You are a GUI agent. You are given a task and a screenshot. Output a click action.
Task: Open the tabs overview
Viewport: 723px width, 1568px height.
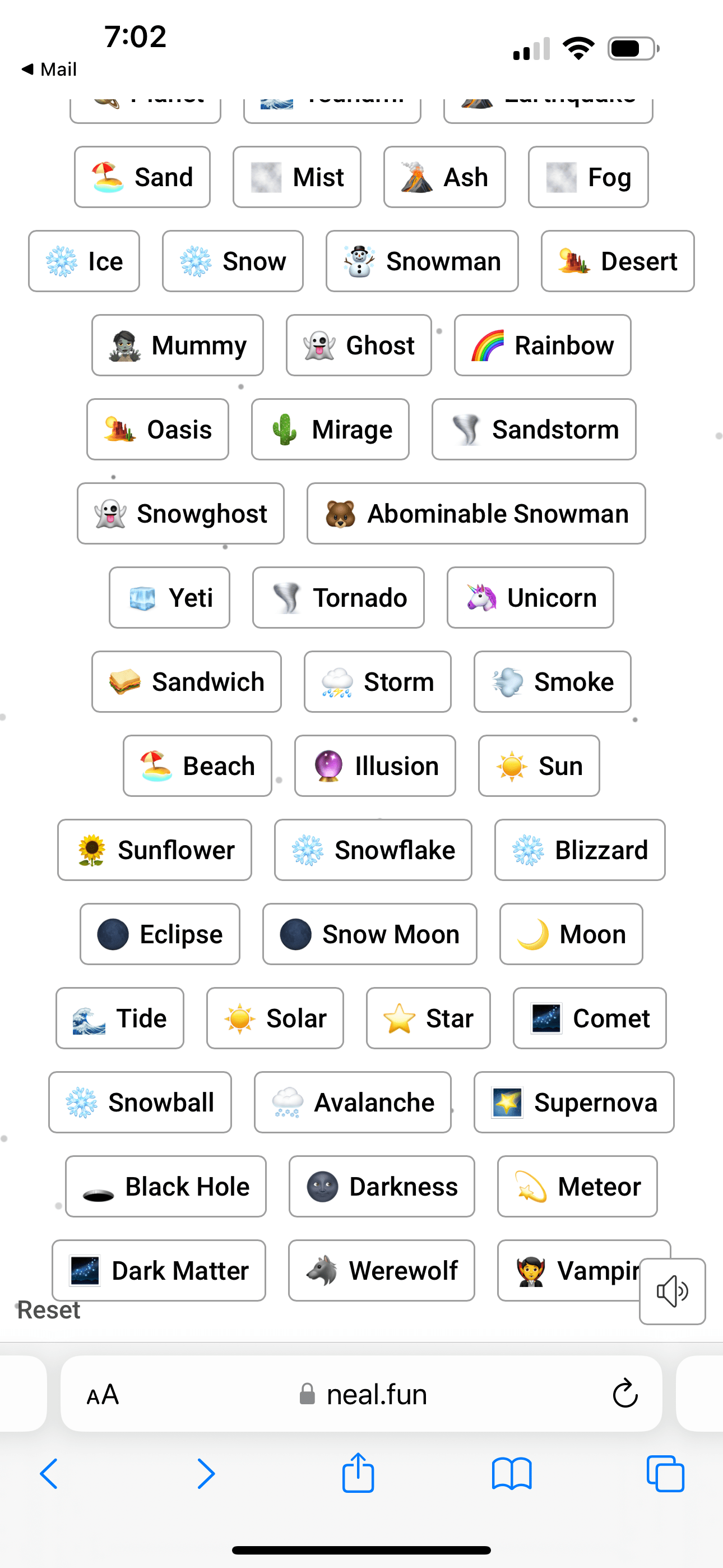pyautogui.click(x=665, y=1474)
